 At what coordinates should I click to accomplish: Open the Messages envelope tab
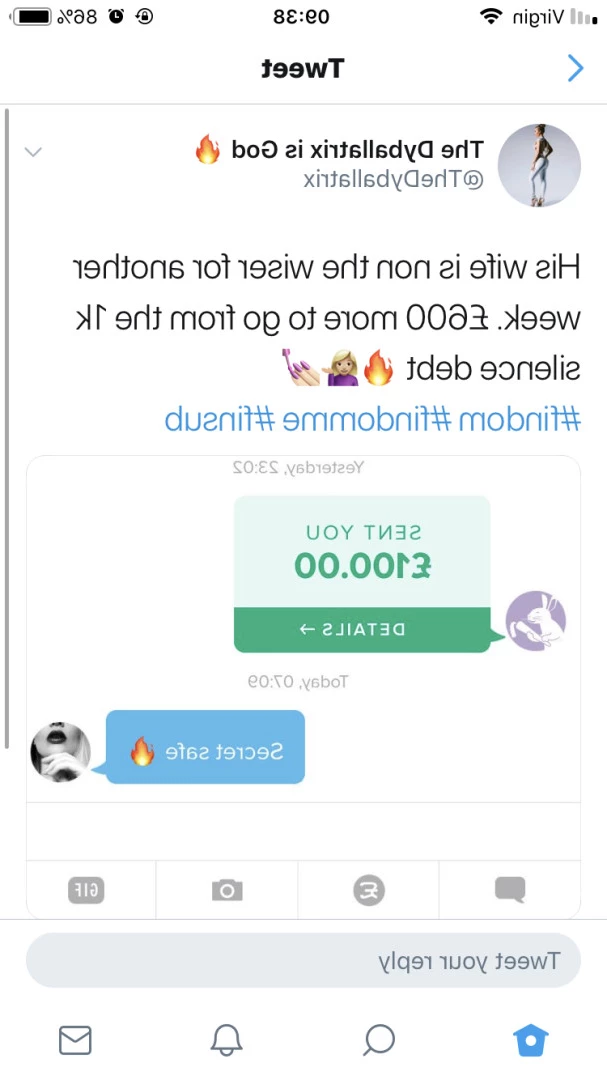pyautogui.click(x=75, y=1040)
